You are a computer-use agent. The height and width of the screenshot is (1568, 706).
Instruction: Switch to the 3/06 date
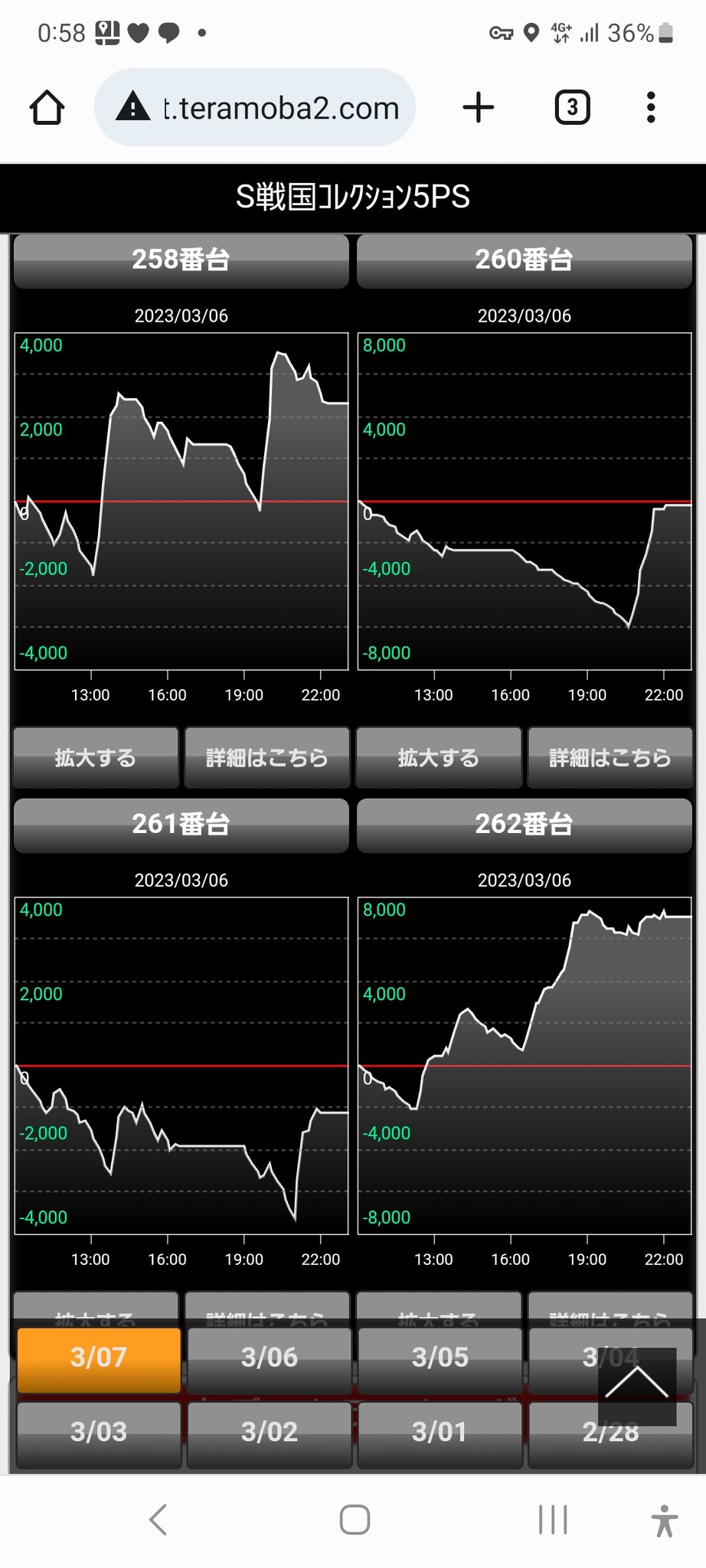tap(270, 1357)
